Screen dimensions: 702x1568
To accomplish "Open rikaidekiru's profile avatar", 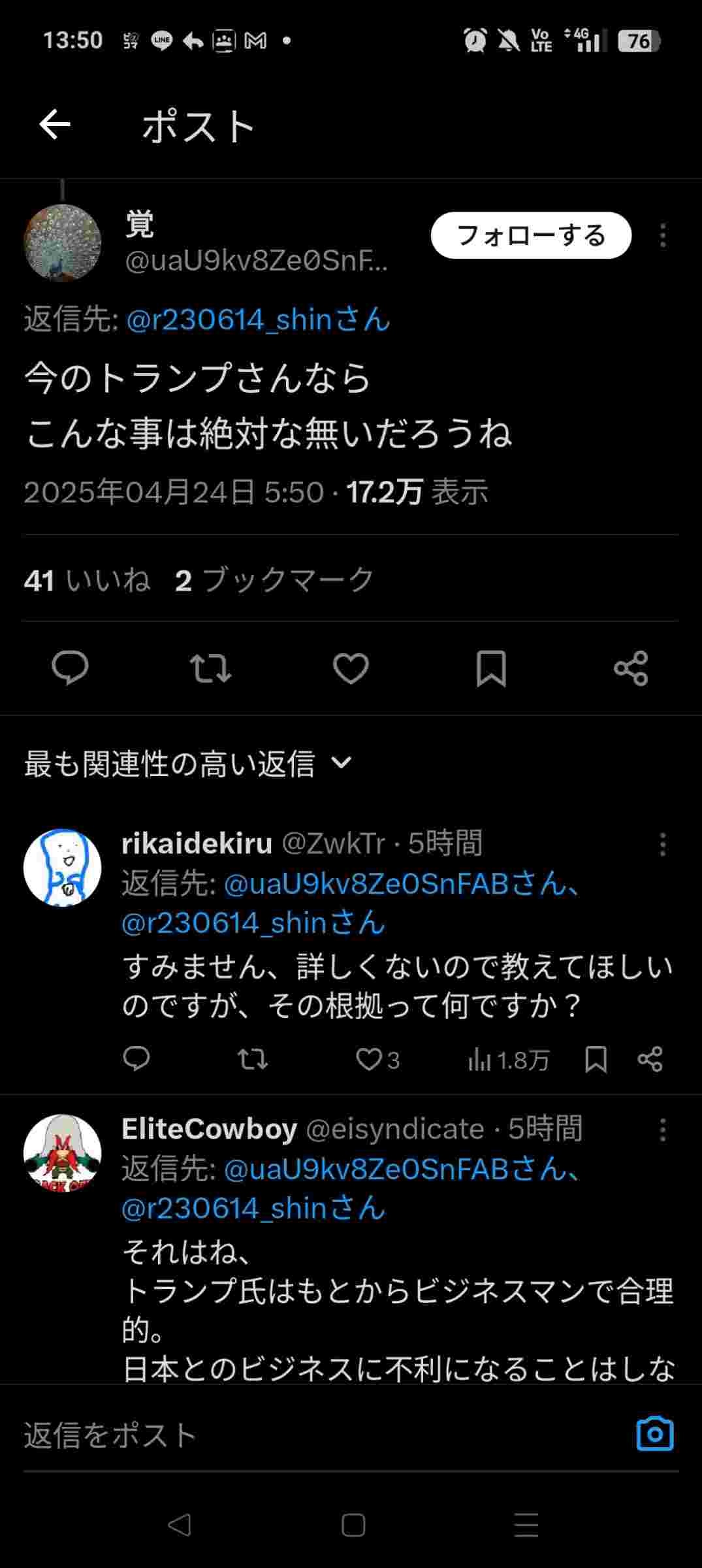I will click(62, 868).
